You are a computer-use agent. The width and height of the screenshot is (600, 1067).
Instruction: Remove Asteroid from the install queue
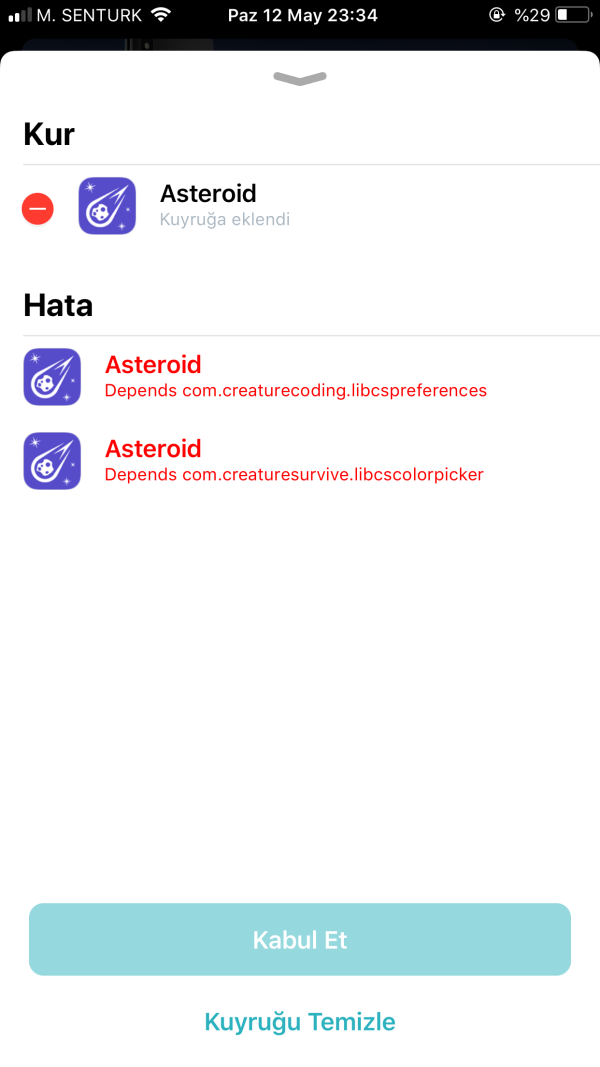(x=37, y=208)
